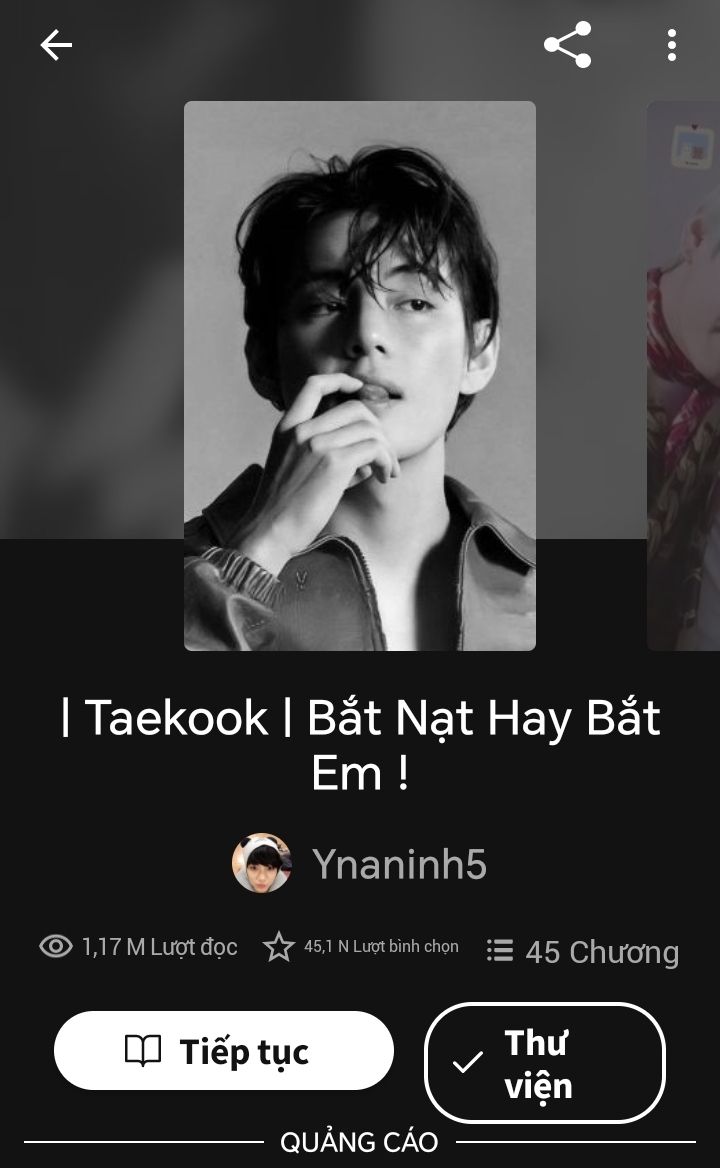This screenshot has width=720, height=1168.
Task: Go back using the arrow icon
Action: tap(56, 45)
